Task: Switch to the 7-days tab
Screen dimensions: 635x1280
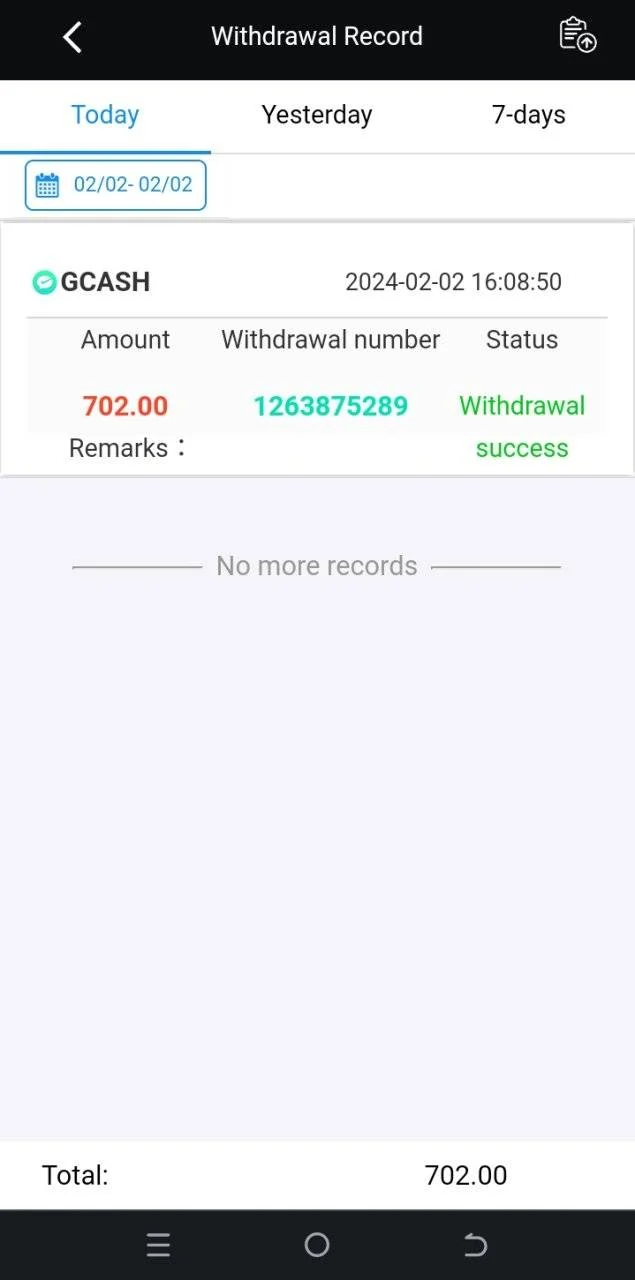Action: 529,115
